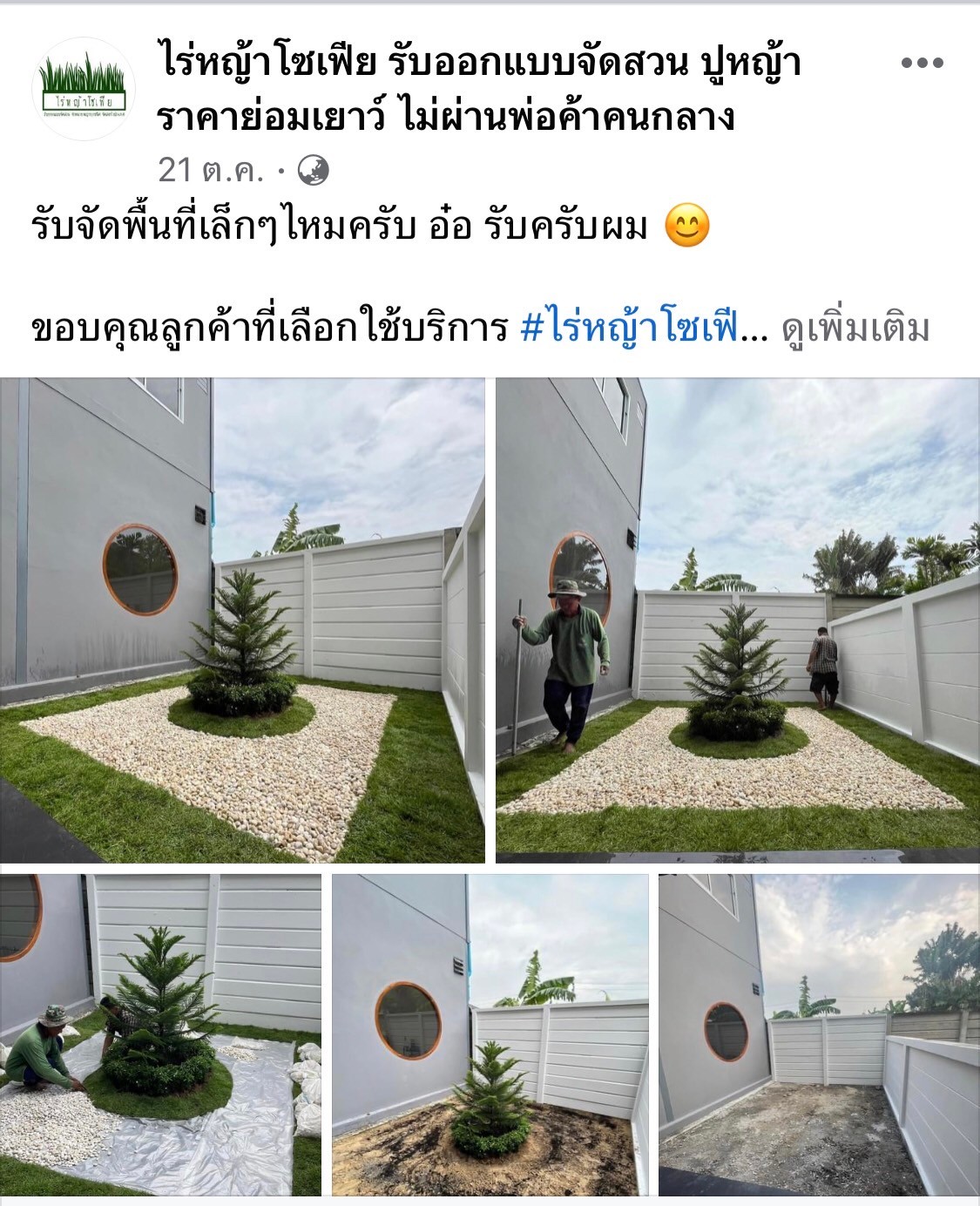Open the finished garden photo without people
The width and height of the screenshot is (980, 1206).
[x=242, y=620]
